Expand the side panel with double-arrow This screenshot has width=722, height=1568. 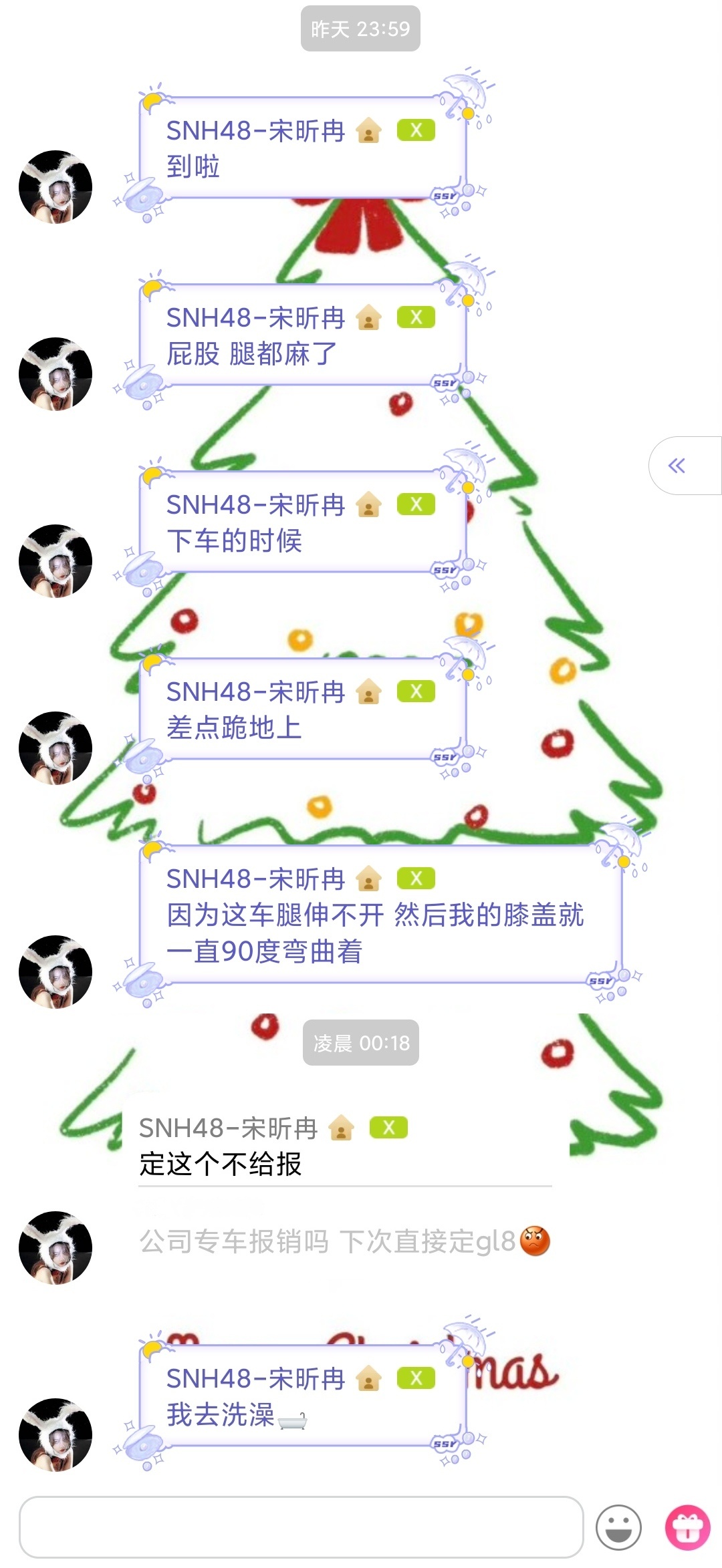[678, 466]
